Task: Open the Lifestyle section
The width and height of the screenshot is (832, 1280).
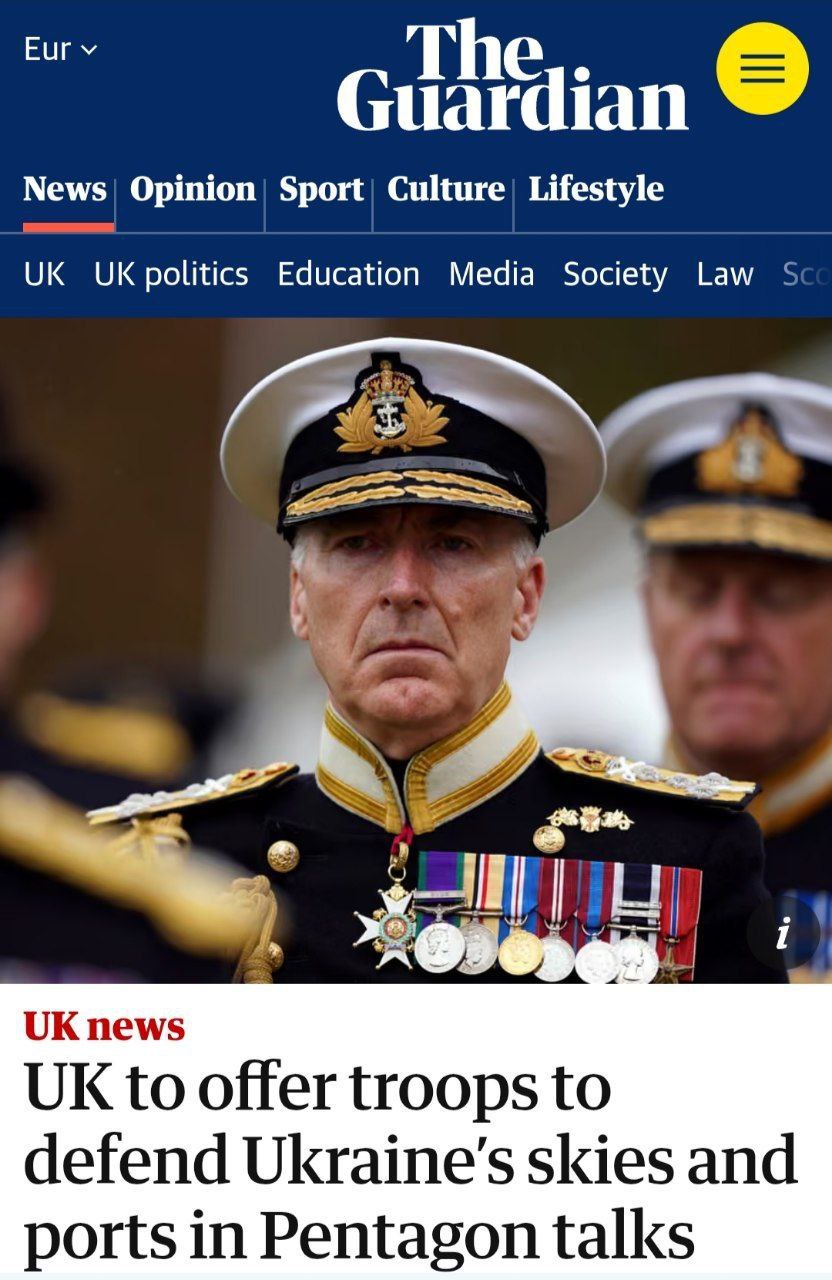Action: click(x=596, y=189)
